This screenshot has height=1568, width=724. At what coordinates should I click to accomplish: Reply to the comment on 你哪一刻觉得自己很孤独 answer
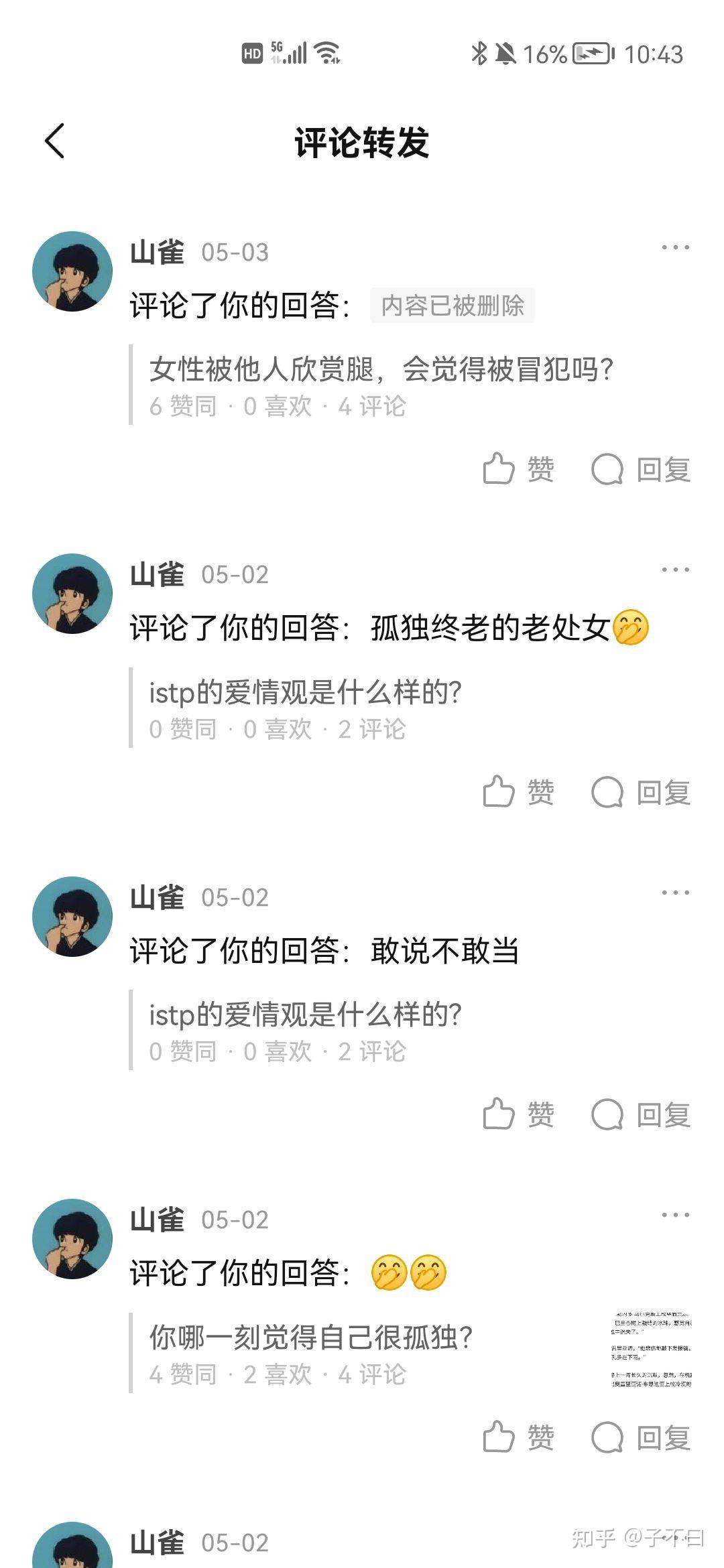(641, 1437)
